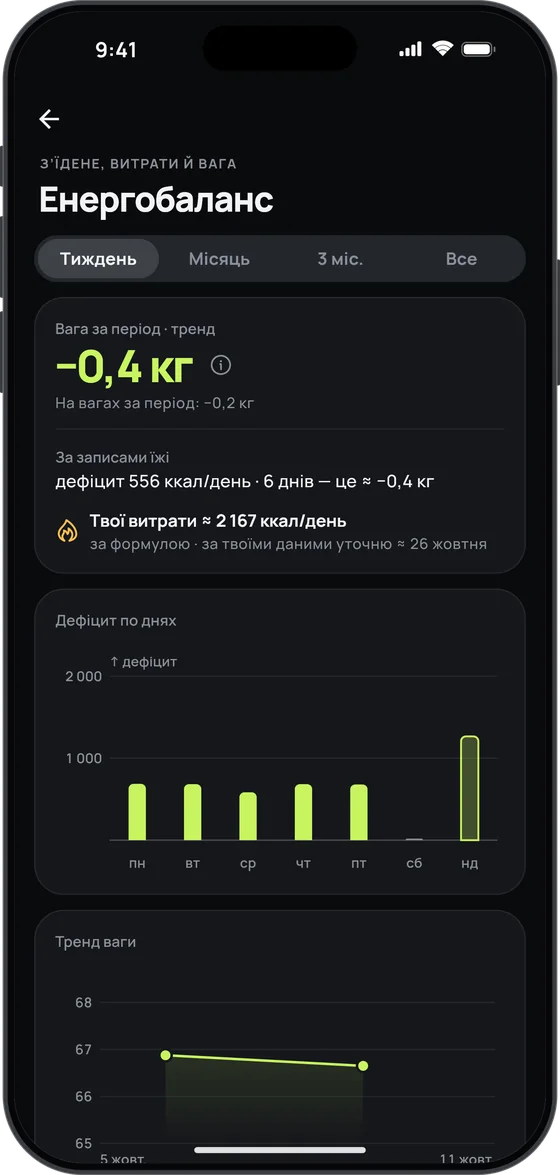Go back using the arrow icon
The height and width of the screenshot is (1175, 560).
(49, 119)
